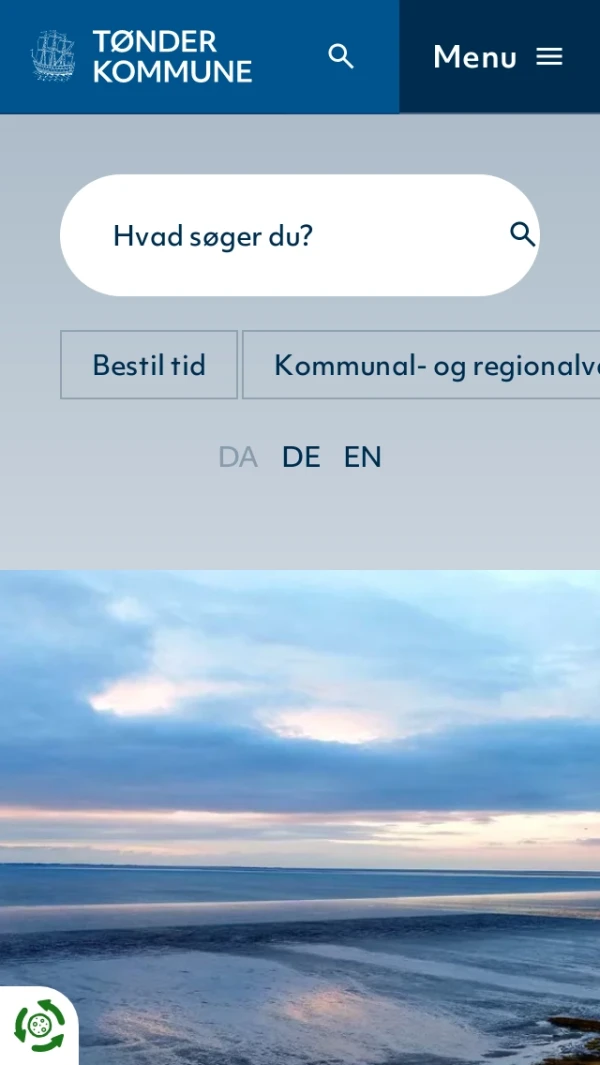
Task: Open the Menu drawer
Action: coord(499,57)
